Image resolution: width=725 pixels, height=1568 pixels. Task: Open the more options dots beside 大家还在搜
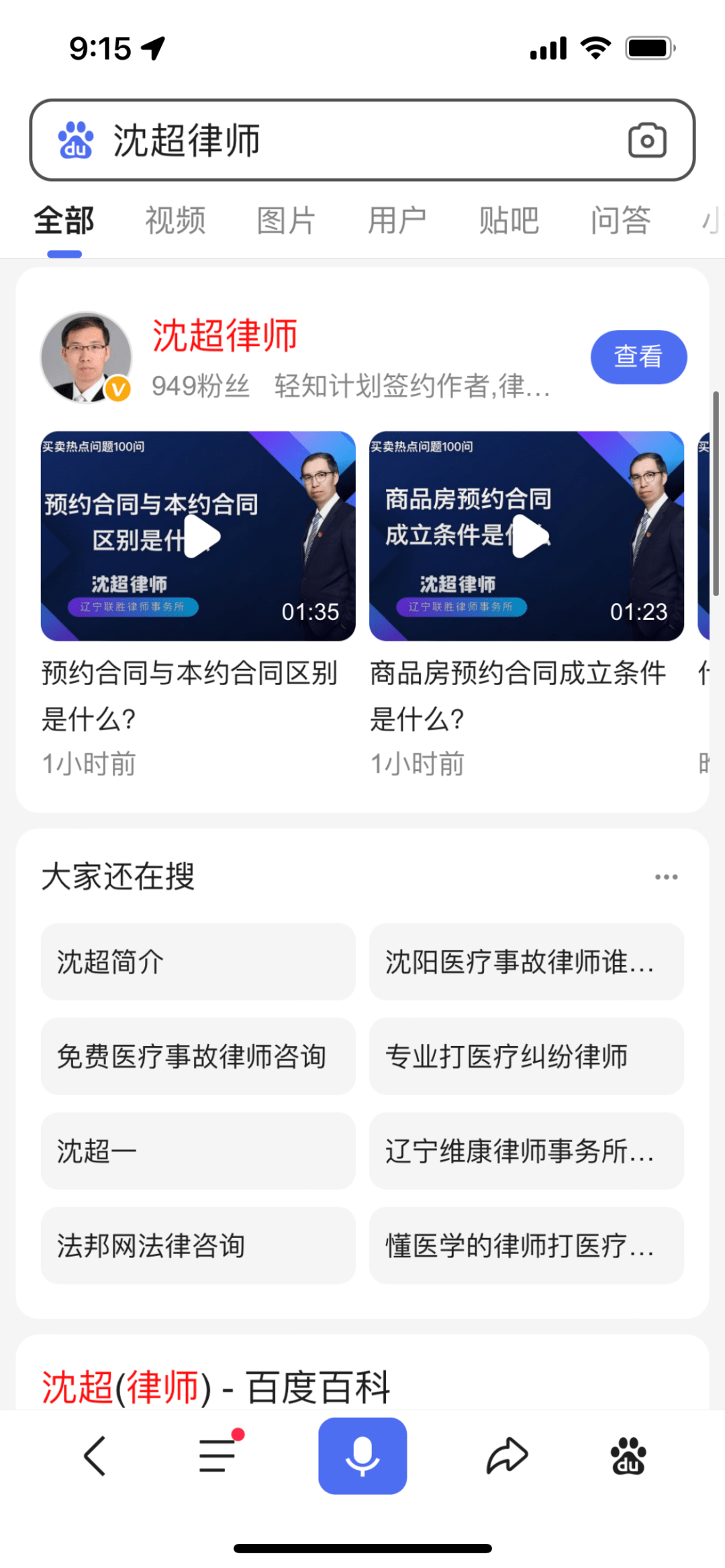pos(666,877)
